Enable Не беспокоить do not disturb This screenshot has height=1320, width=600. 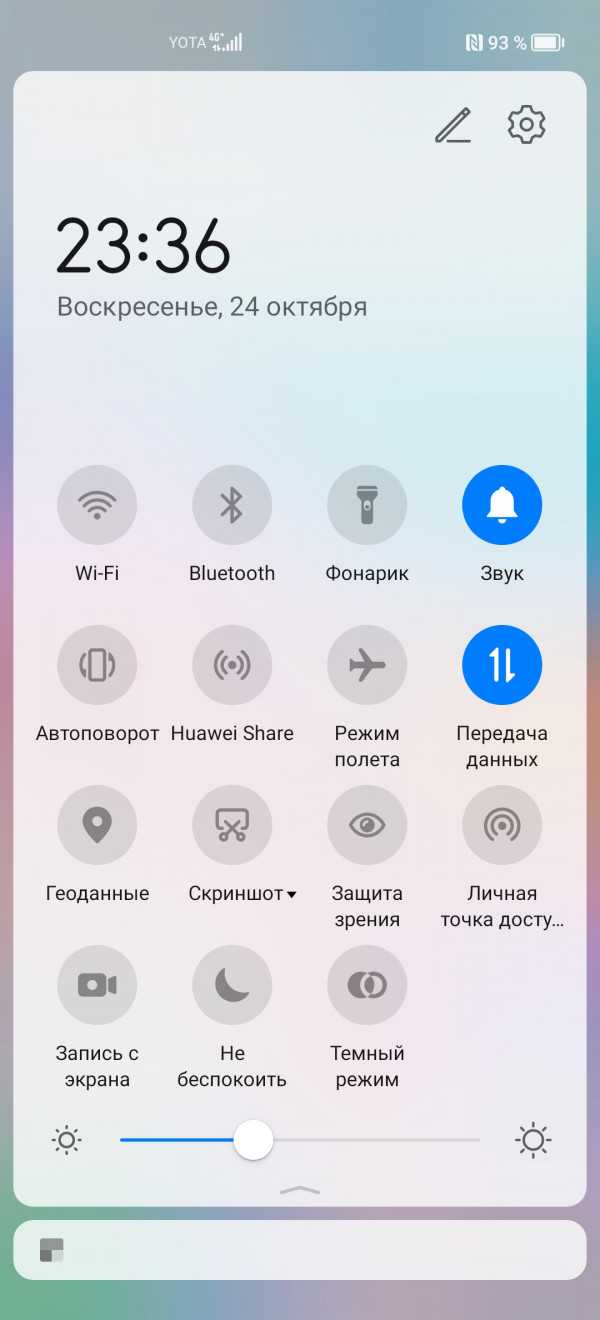pos(232,985)
